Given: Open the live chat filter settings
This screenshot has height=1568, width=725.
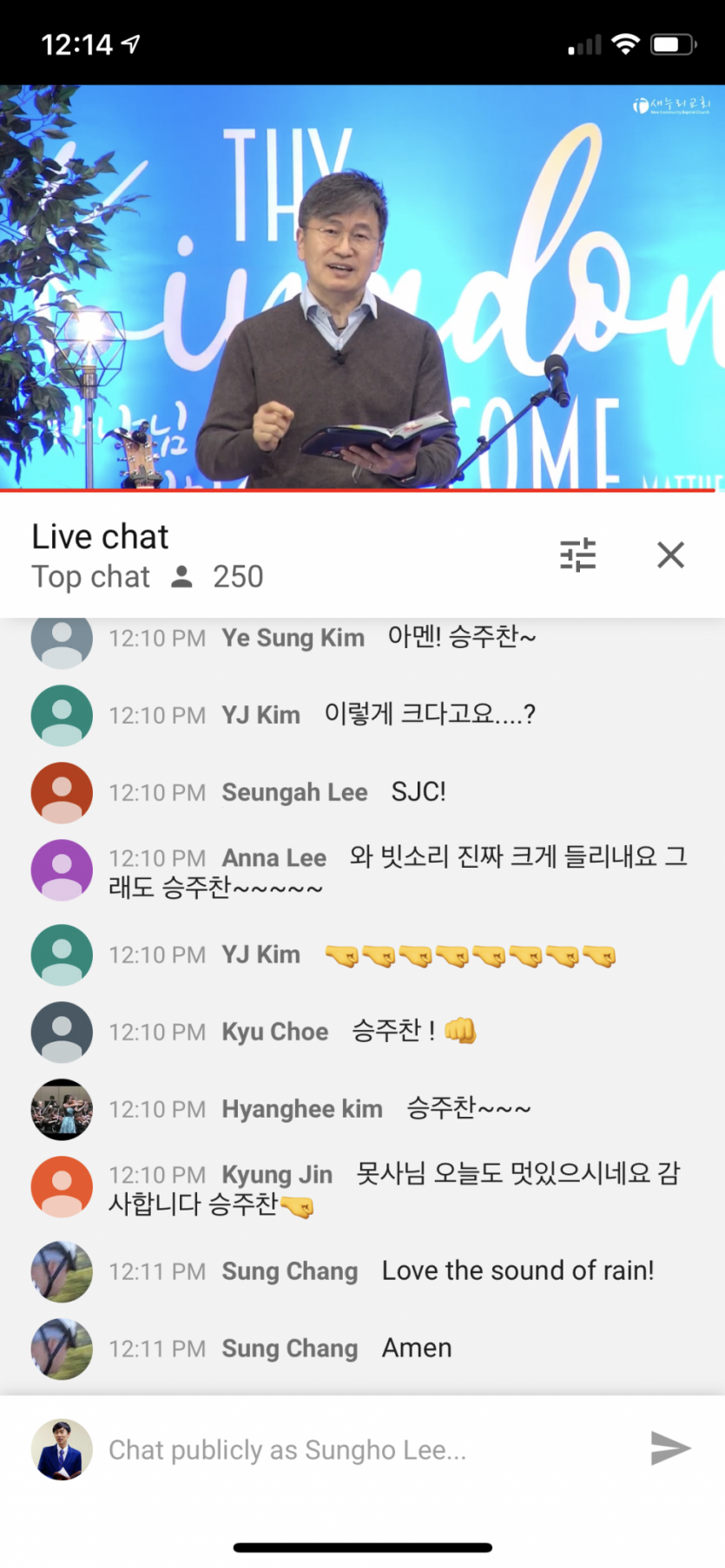Looking at the screenshot, I should [577, 555].
